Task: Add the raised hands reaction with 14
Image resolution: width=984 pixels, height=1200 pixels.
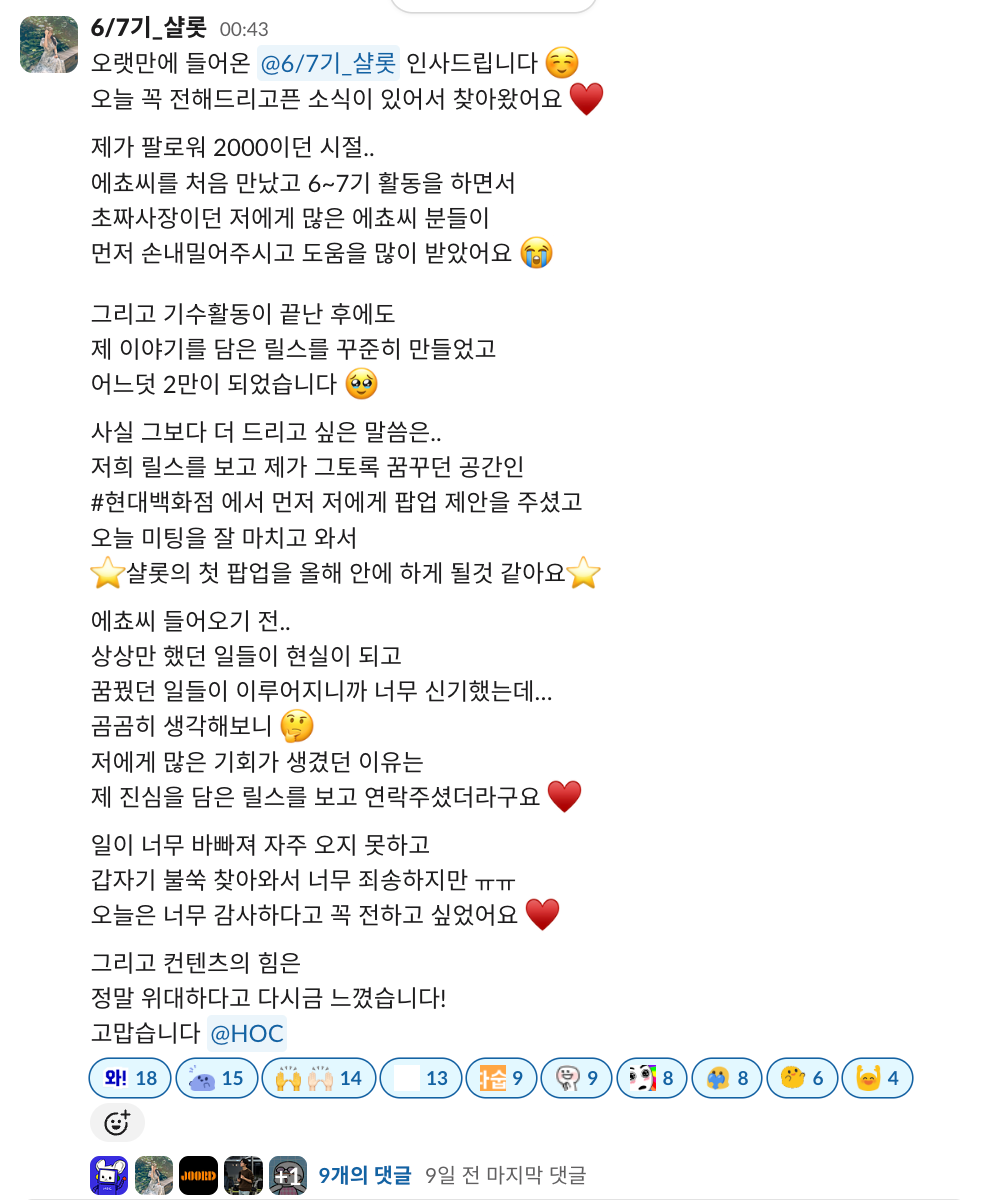Action: (x=318, y=1078)
